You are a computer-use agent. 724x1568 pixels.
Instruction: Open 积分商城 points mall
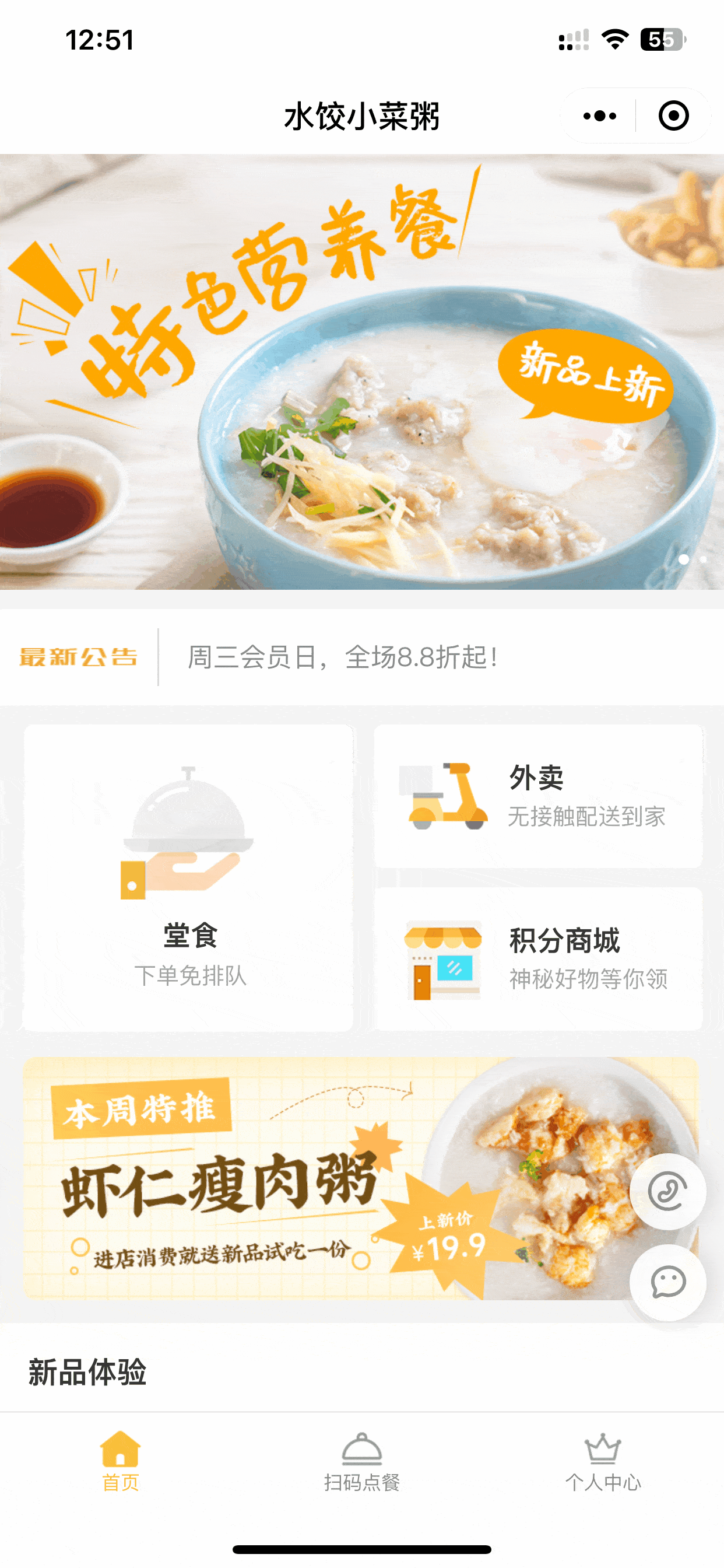click(538, 958)
